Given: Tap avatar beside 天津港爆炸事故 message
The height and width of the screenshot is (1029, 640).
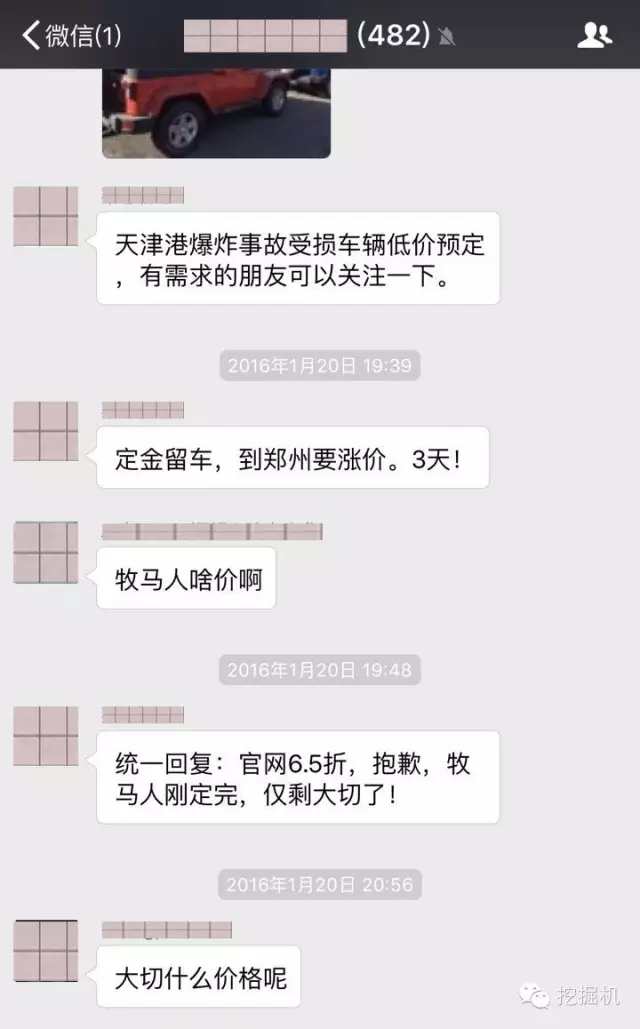Looking at the screenshot, I should [x=46, y=216].
